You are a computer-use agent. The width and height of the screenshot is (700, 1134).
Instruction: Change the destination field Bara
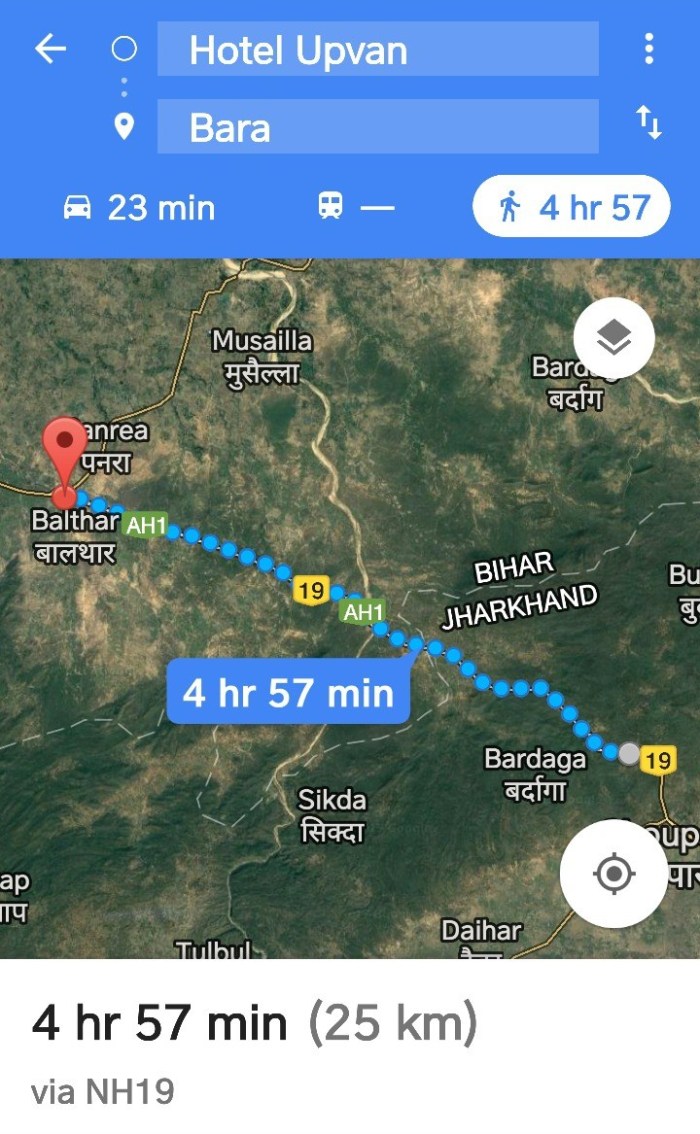[x=377, y=127]
